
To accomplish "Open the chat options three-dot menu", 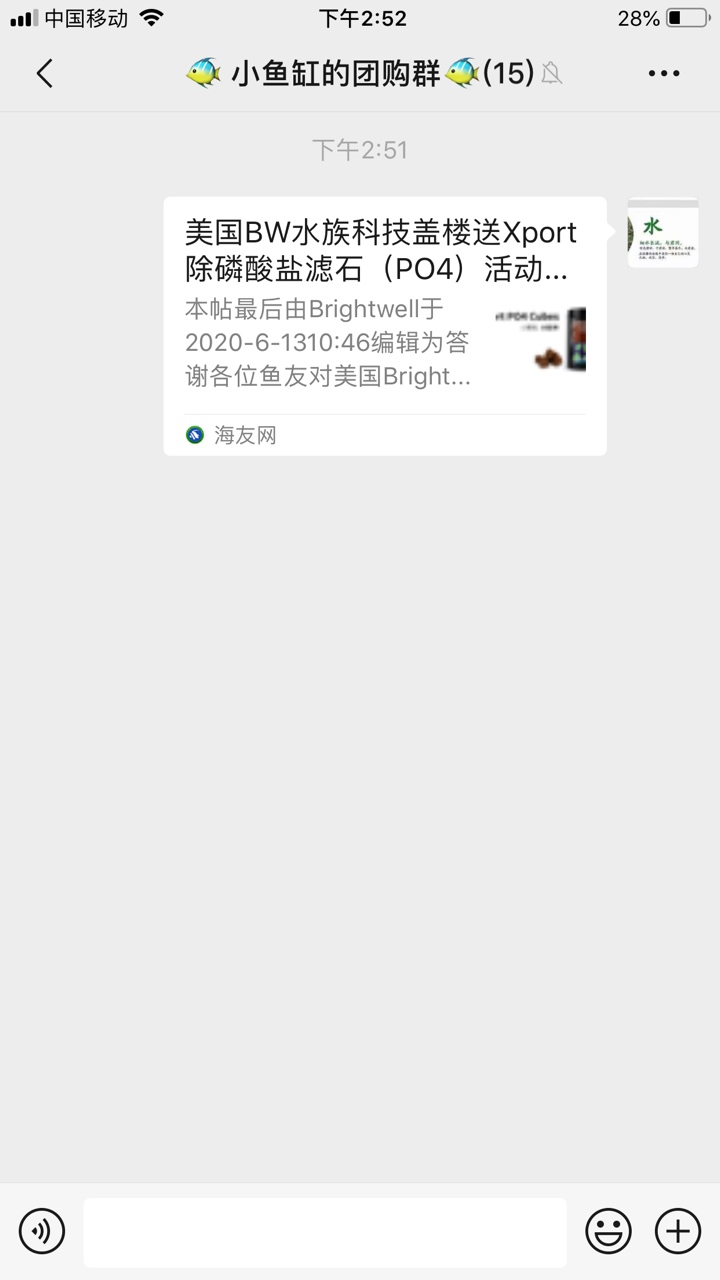I will [x=664, y=74].
